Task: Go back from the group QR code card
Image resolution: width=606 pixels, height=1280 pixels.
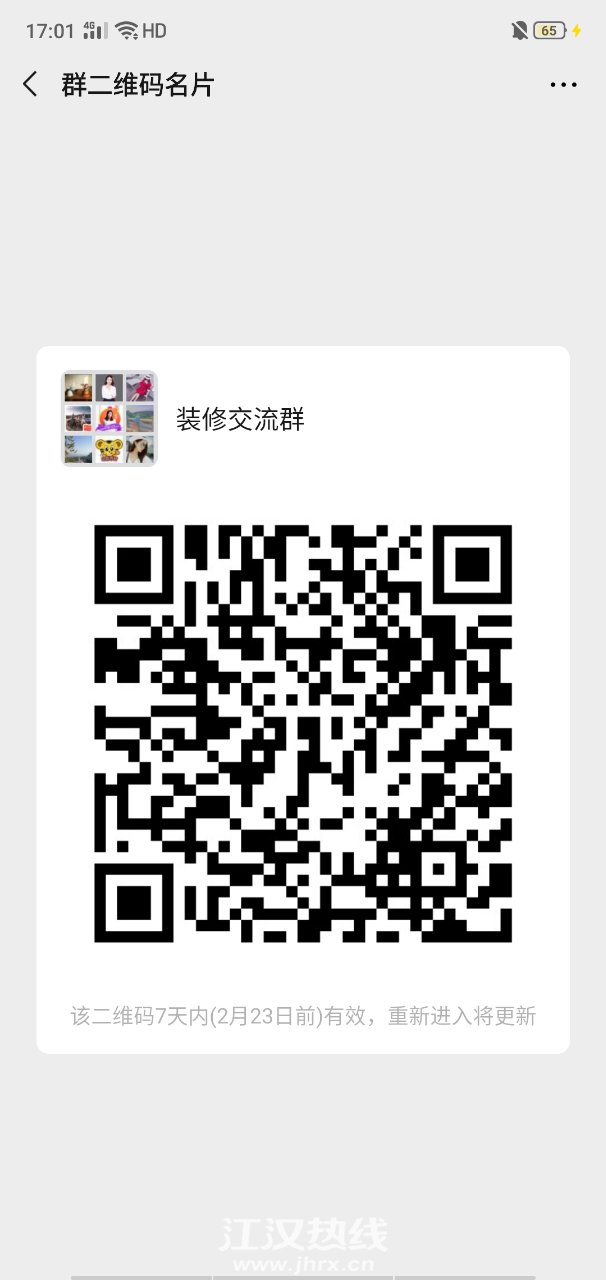Action: tap(30, 85)
